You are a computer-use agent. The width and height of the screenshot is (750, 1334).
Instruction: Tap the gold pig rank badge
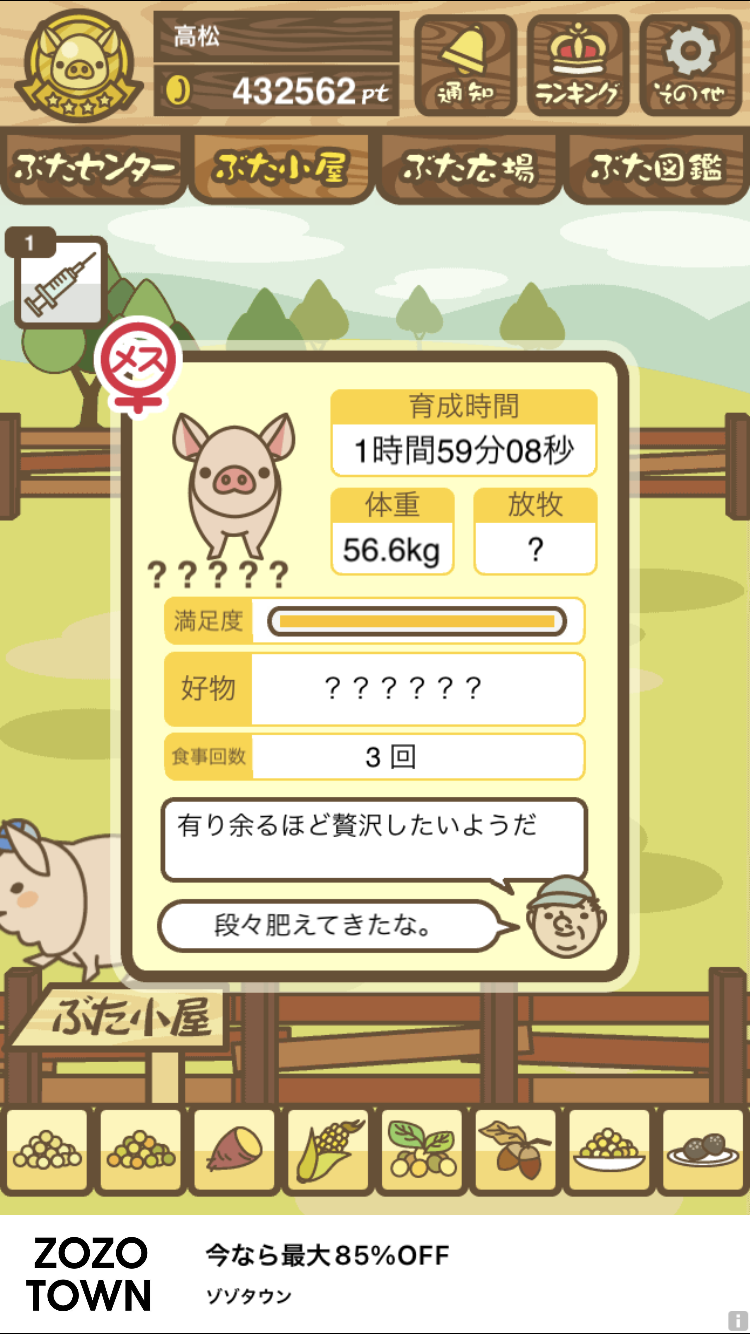(x=79, y=66)
